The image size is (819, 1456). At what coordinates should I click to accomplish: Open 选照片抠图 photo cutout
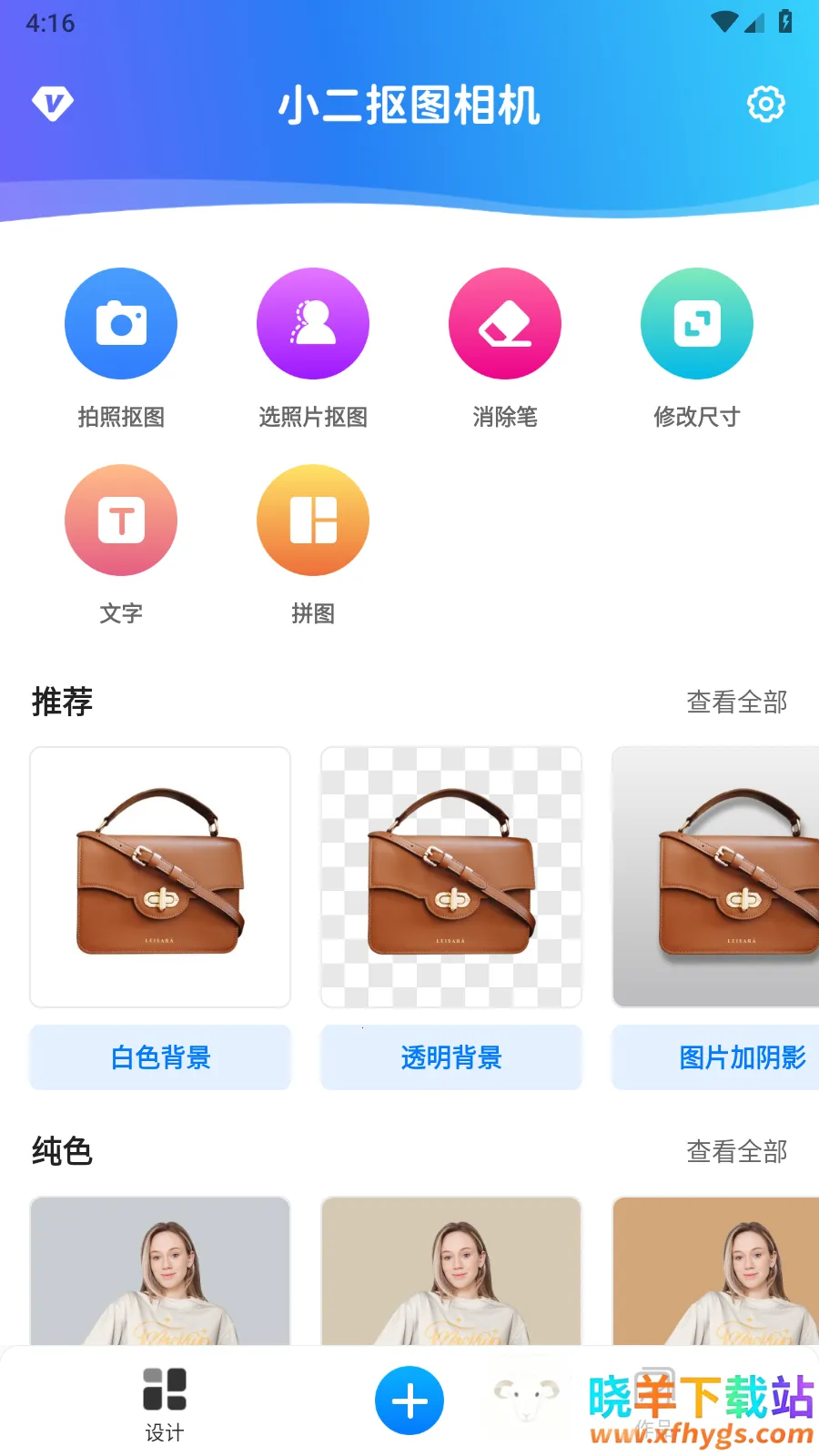point(313,324)
